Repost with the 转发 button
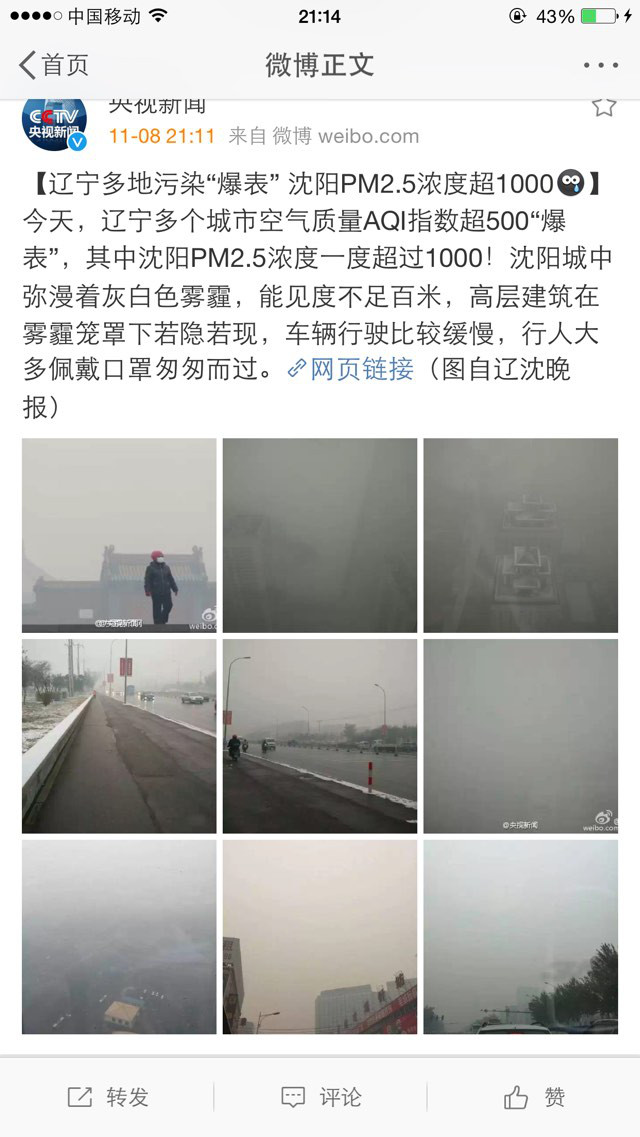Image resolution: width=640 pixels, height=1137 pixels. (x=108, y=1097)
